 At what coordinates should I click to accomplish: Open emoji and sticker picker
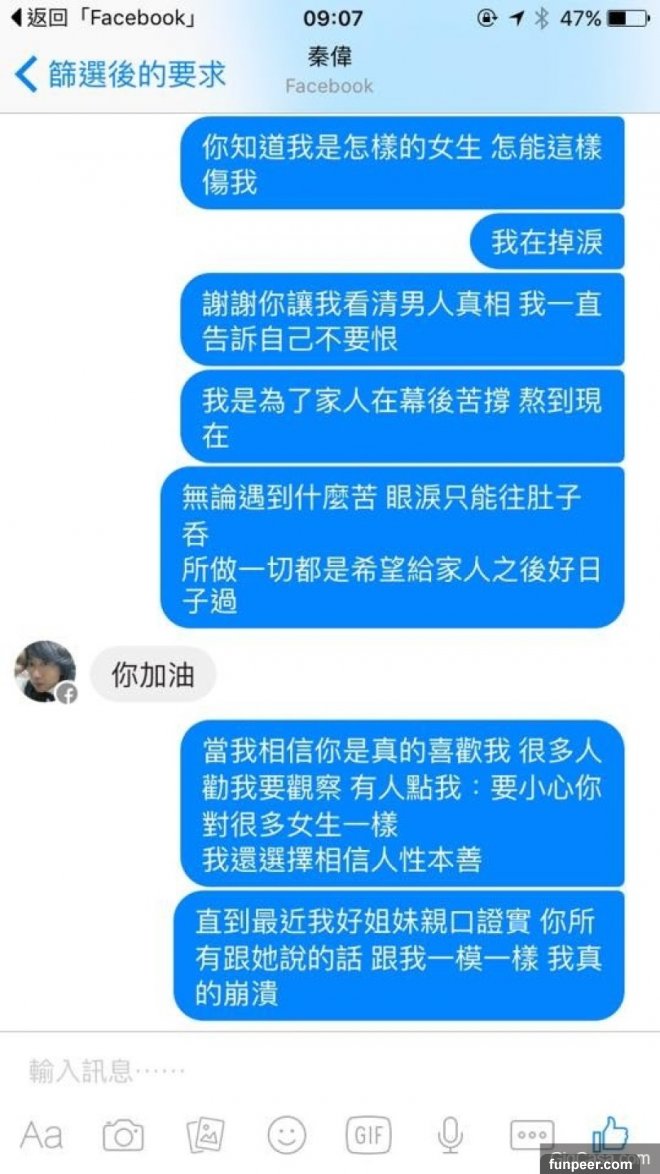coord(287,1135)
